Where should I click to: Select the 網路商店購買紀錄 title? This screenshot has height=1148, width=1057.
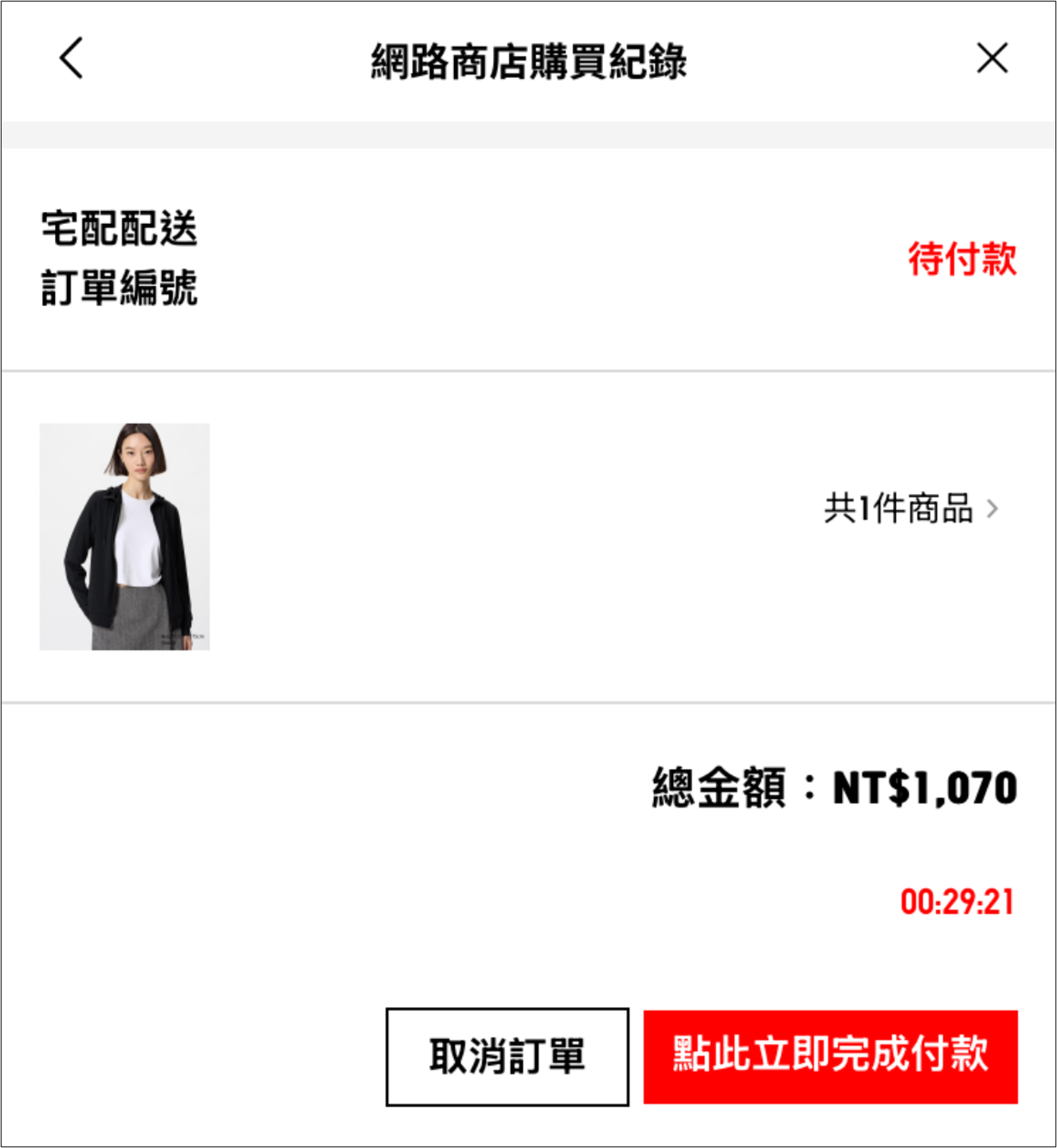pos(528,59)
